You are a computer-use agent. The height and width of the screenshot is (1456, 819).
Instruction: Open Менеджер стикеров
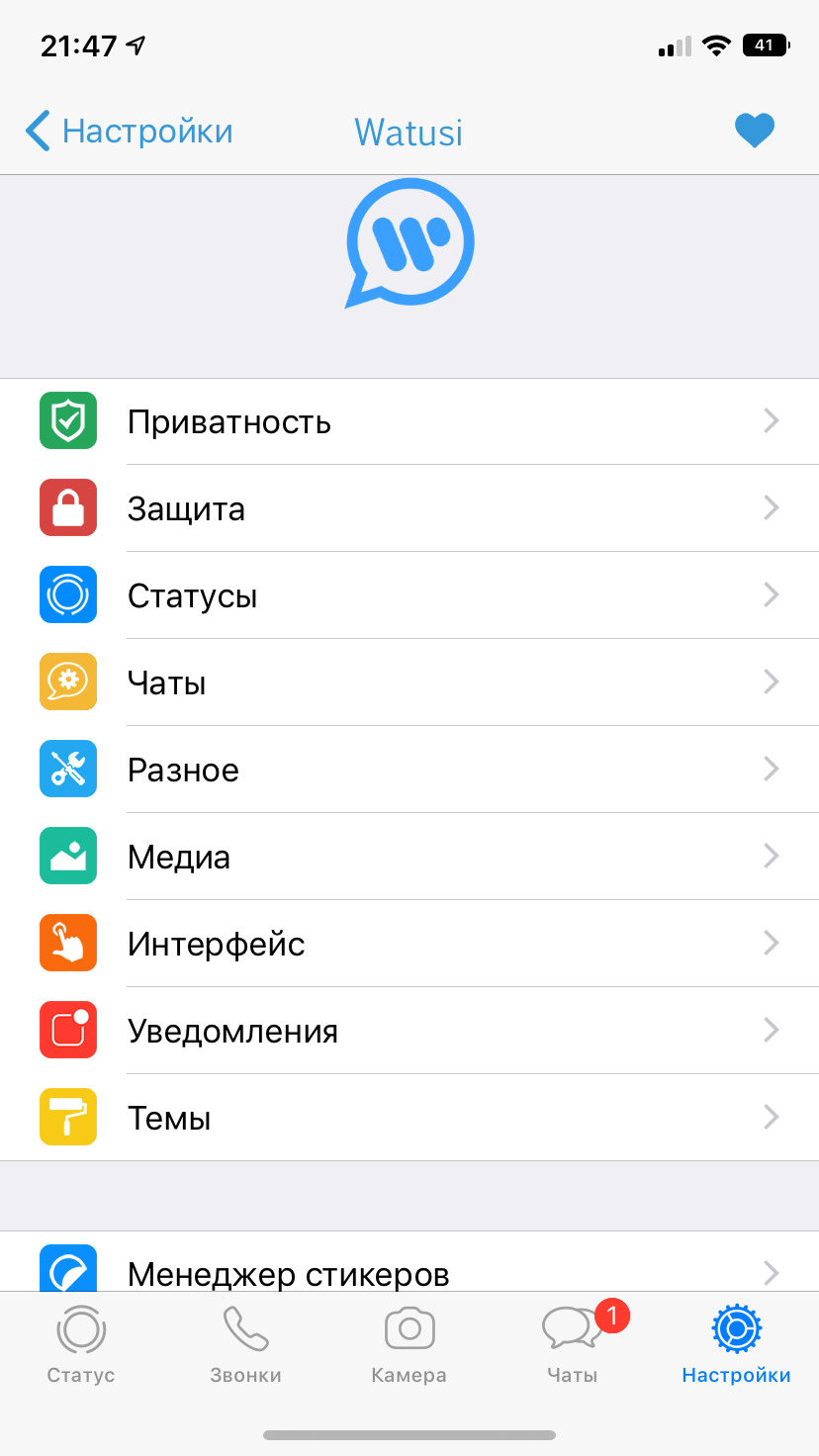[409, 1262]
